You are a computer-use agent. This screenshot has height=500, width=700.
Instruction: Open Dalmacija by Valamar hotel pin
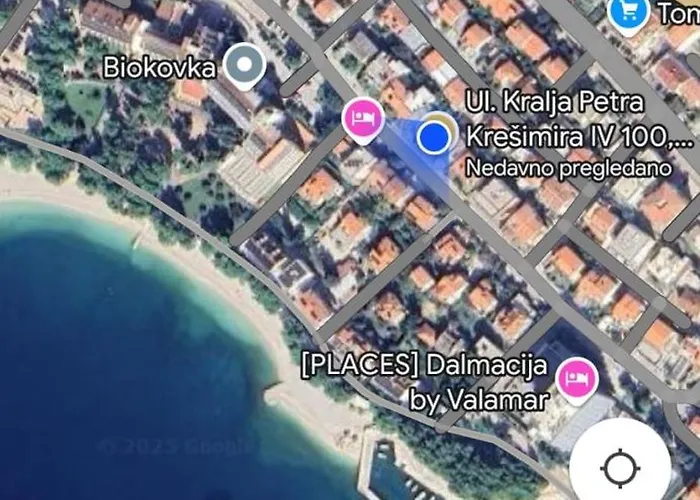[575, 379]
